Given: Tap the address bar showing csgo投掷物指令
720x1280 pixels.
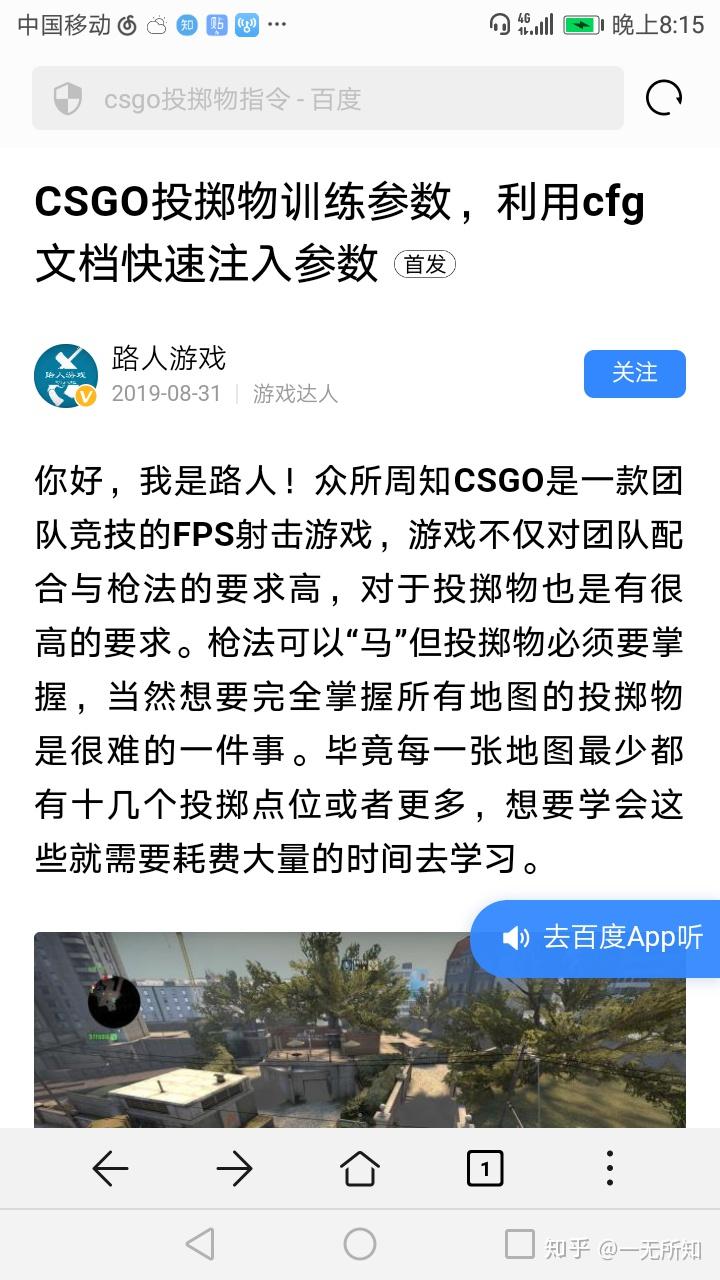Looking at the screenshot, I should (328, 99).
